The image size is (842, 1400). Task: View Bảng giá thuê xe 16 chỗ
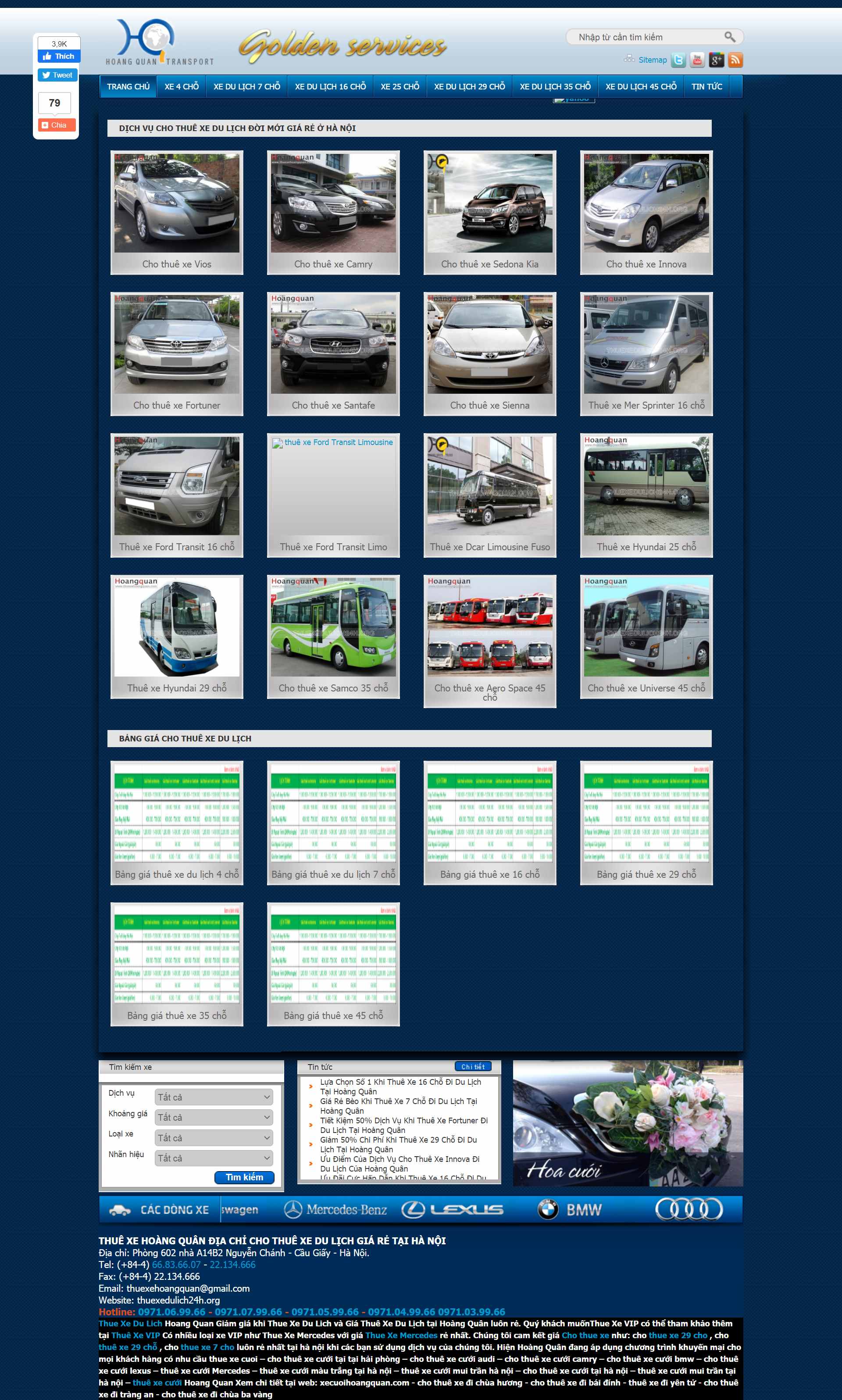[490, 822]
